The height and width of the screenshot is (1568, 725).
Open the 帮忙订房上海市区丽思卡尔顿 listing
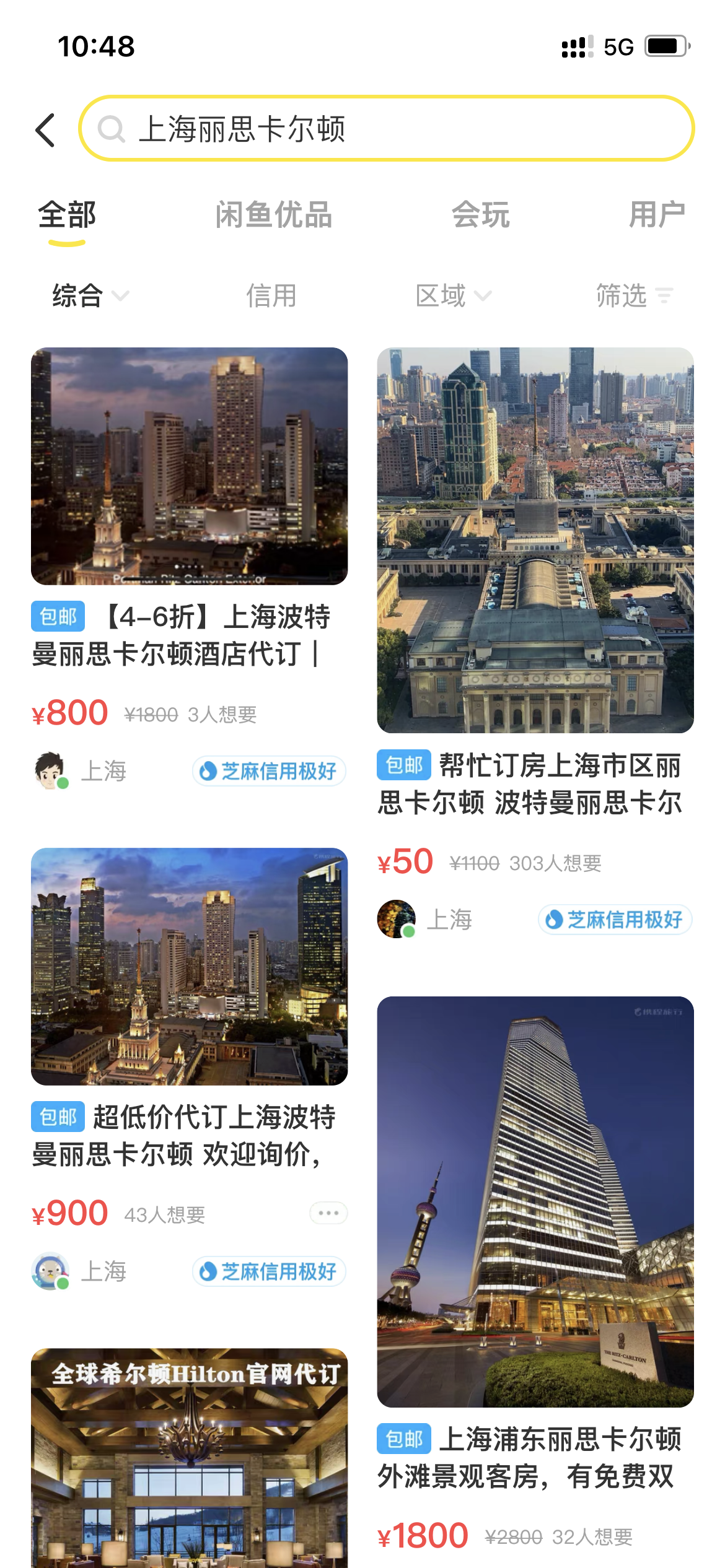[x=535, y=540]
